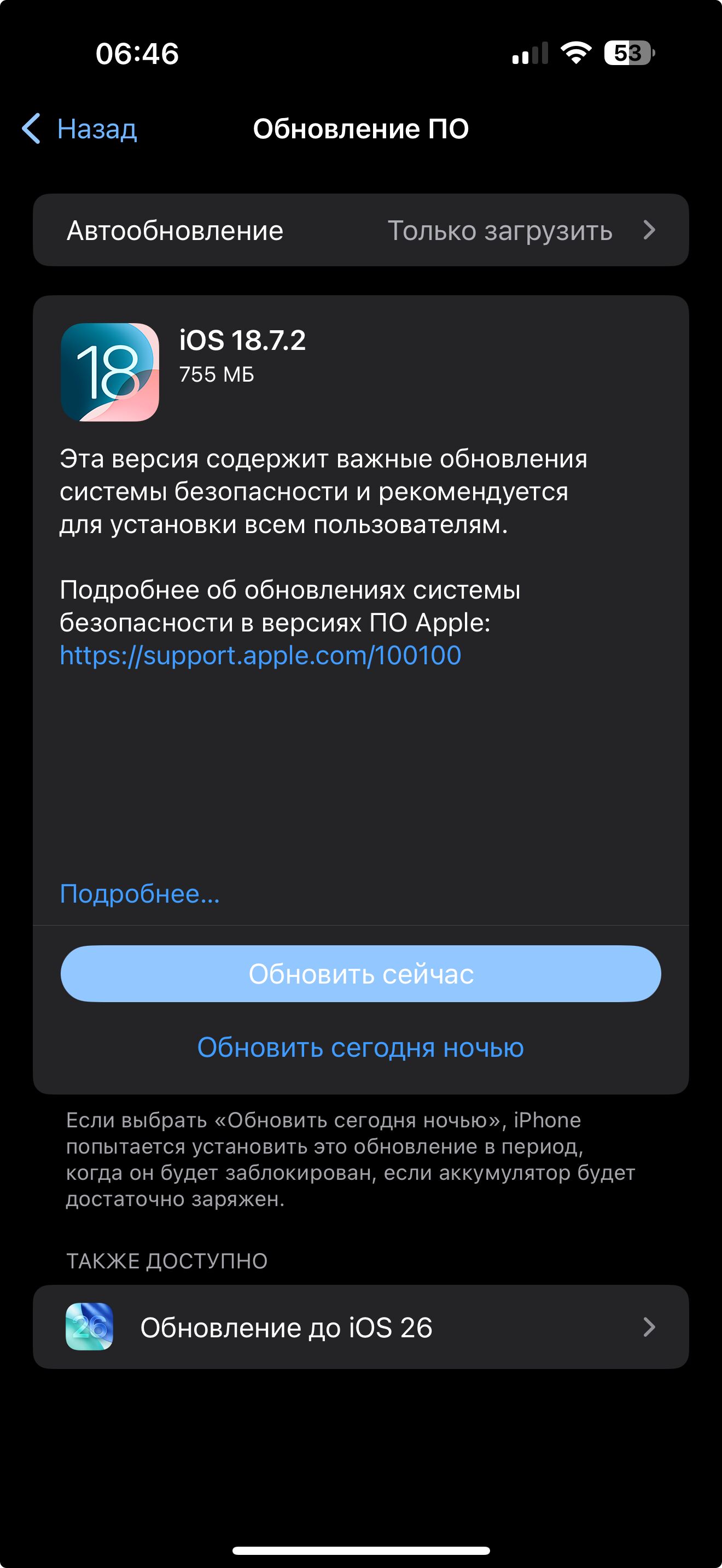Tap Подробнее… to read more
722x1568 pixels.
pyautogui.click(x=139, y=893)
